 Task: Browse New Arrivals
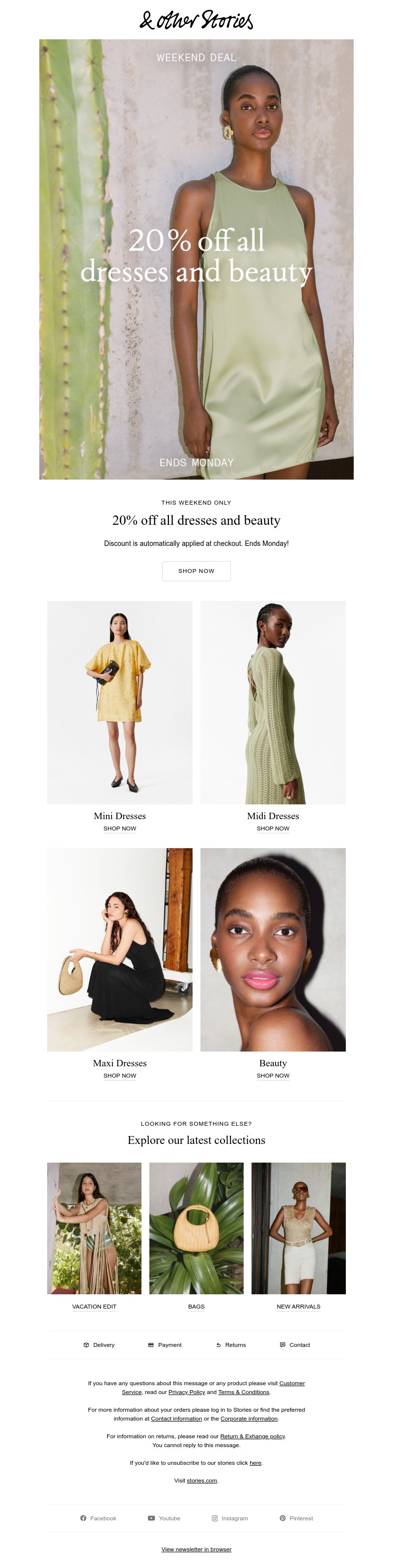point(298,1306)
